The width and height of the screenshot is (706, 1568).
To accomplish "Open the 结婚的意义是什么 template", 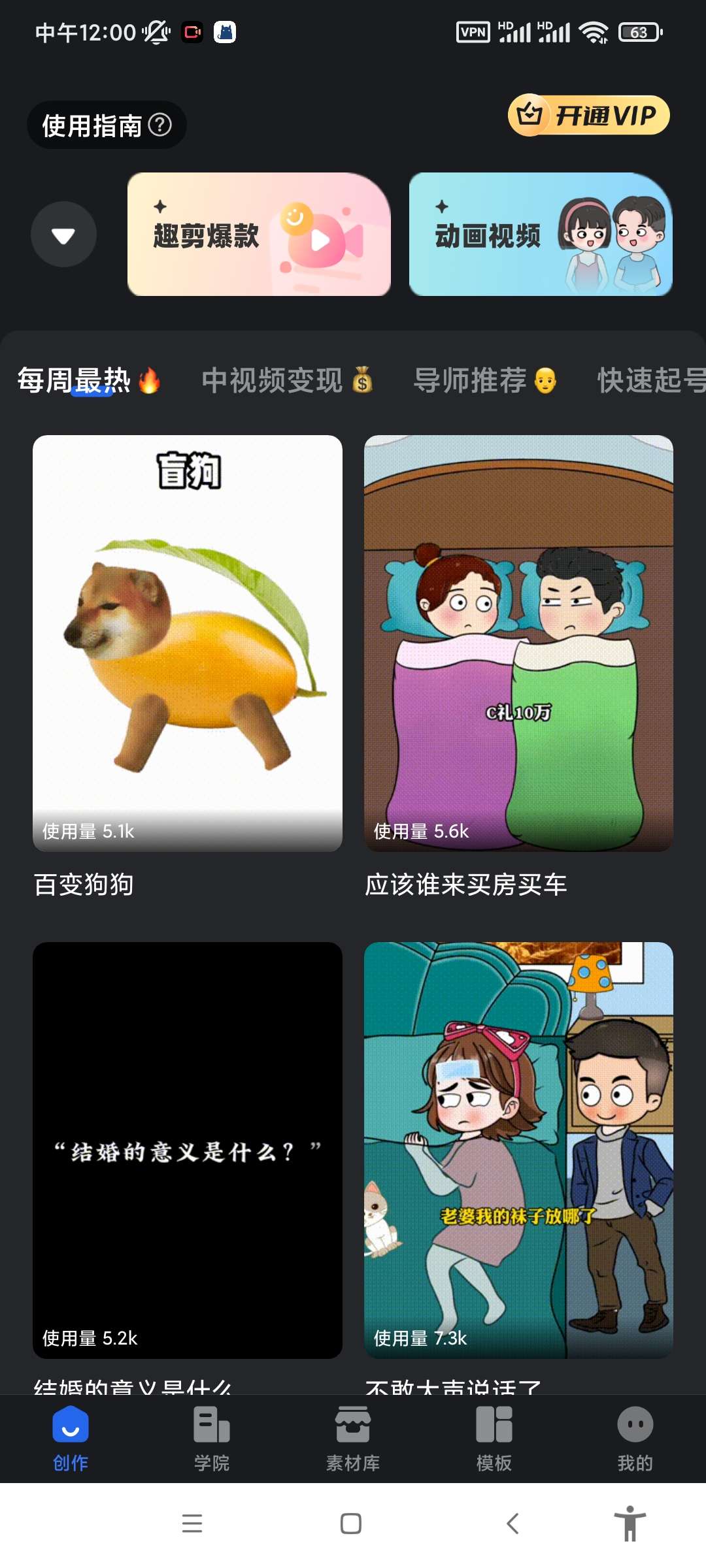I will coord(188,1150).
